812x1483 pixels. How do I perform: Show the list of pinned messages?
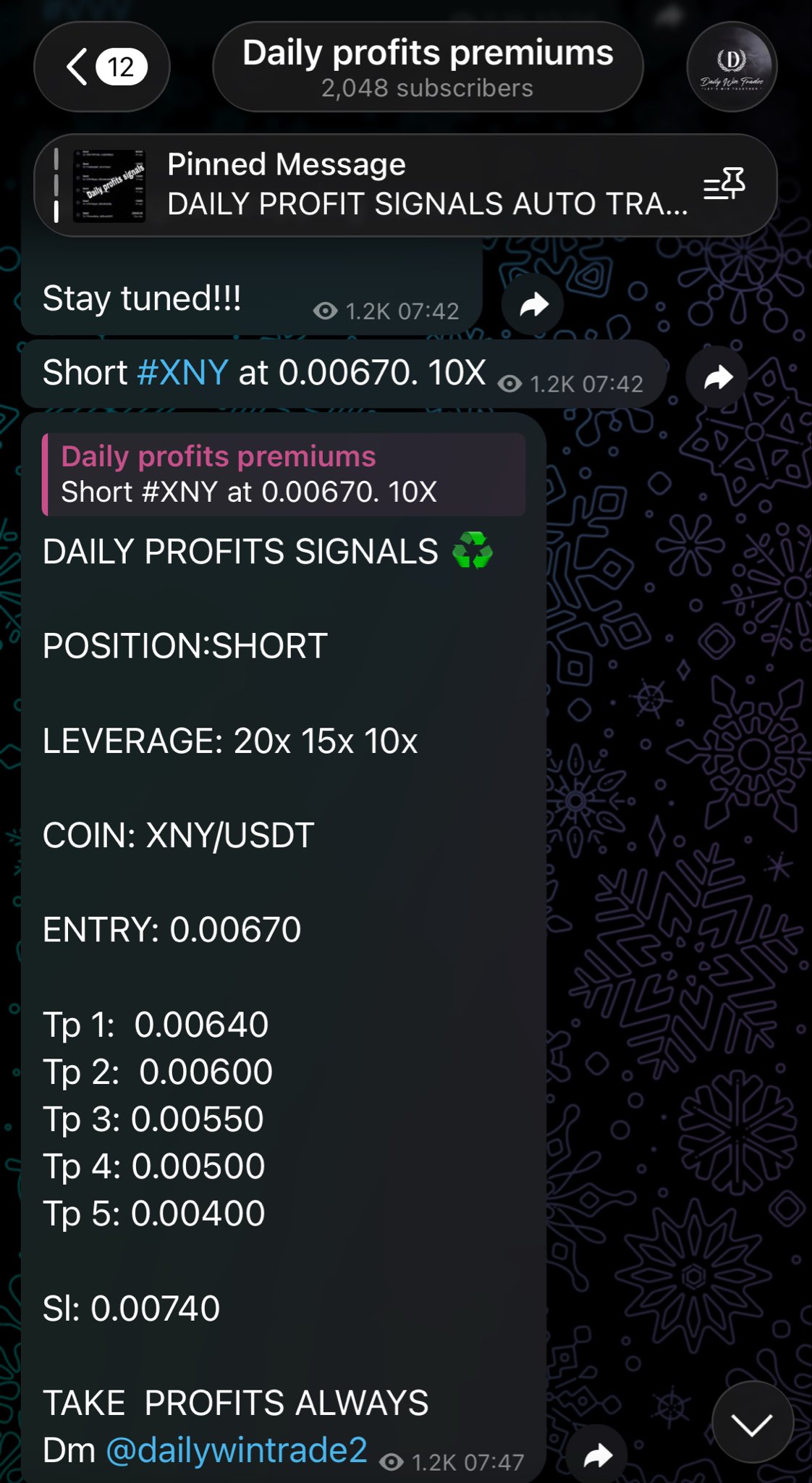[x=724, y=185]
